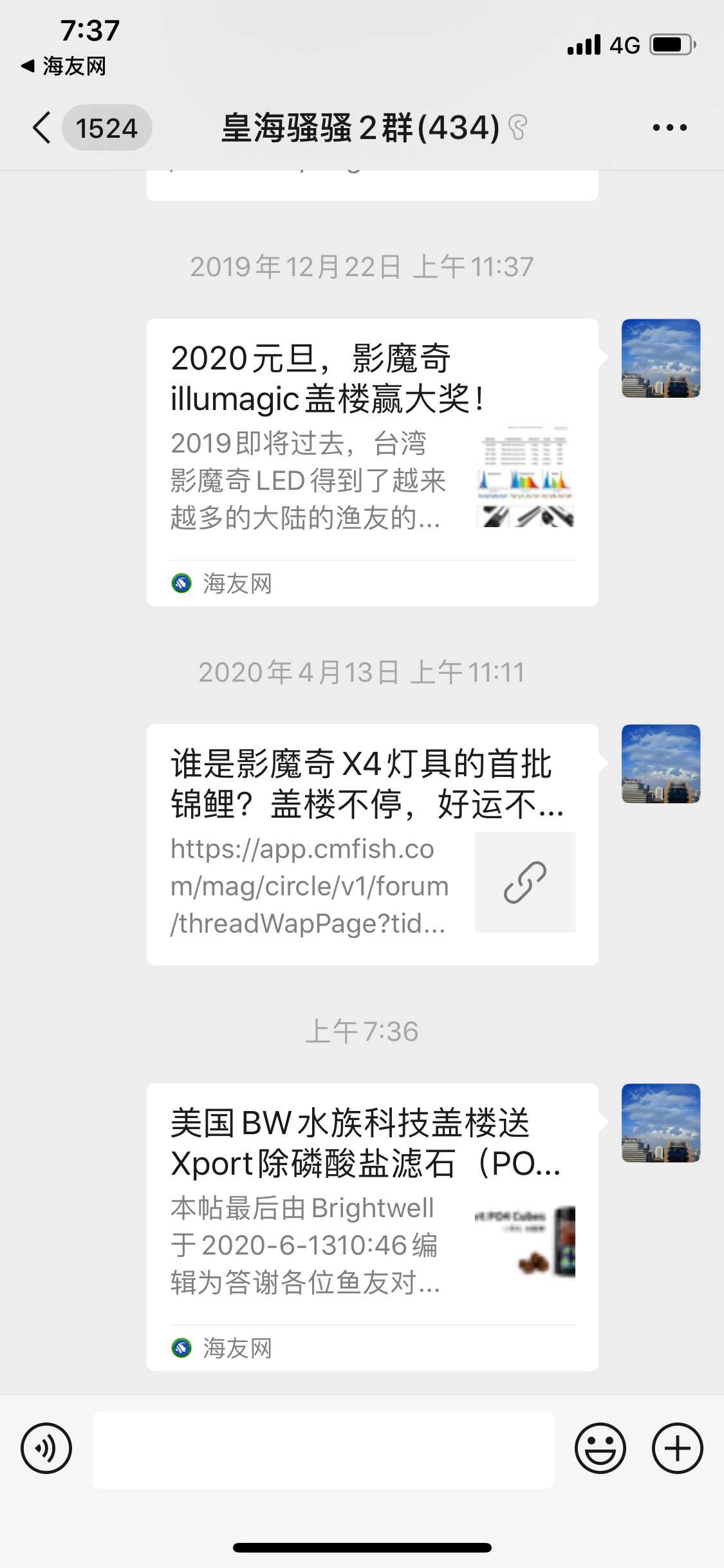
Task: Open the 影魔奇X4灯具 cmfish link card
Action: point(372,844)
